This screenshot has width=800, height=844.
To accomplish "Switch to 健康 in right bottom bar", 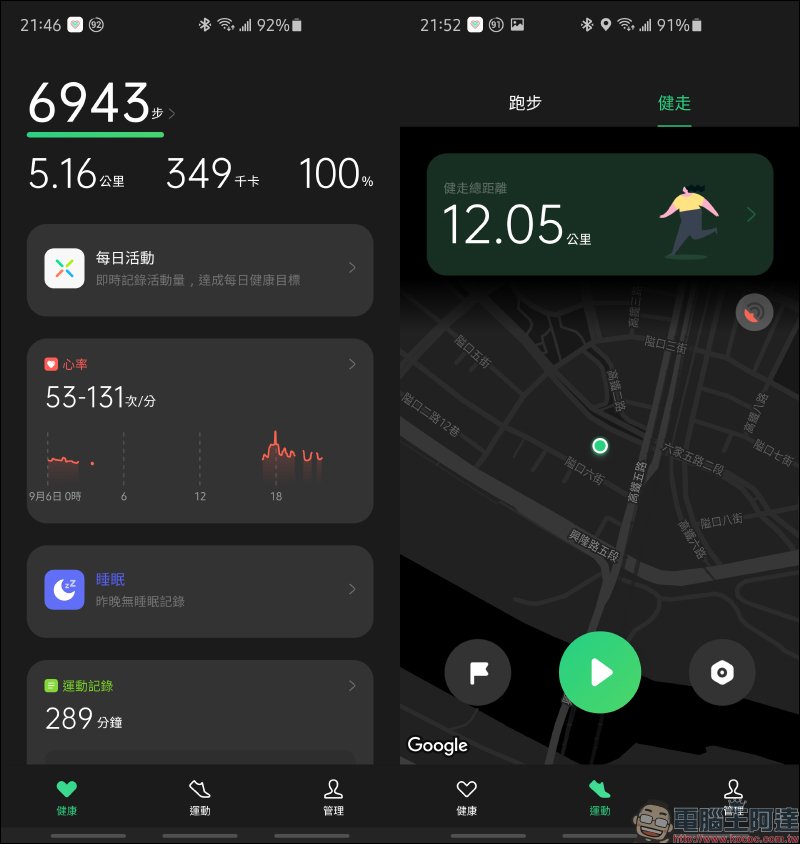I will point(467,797).
